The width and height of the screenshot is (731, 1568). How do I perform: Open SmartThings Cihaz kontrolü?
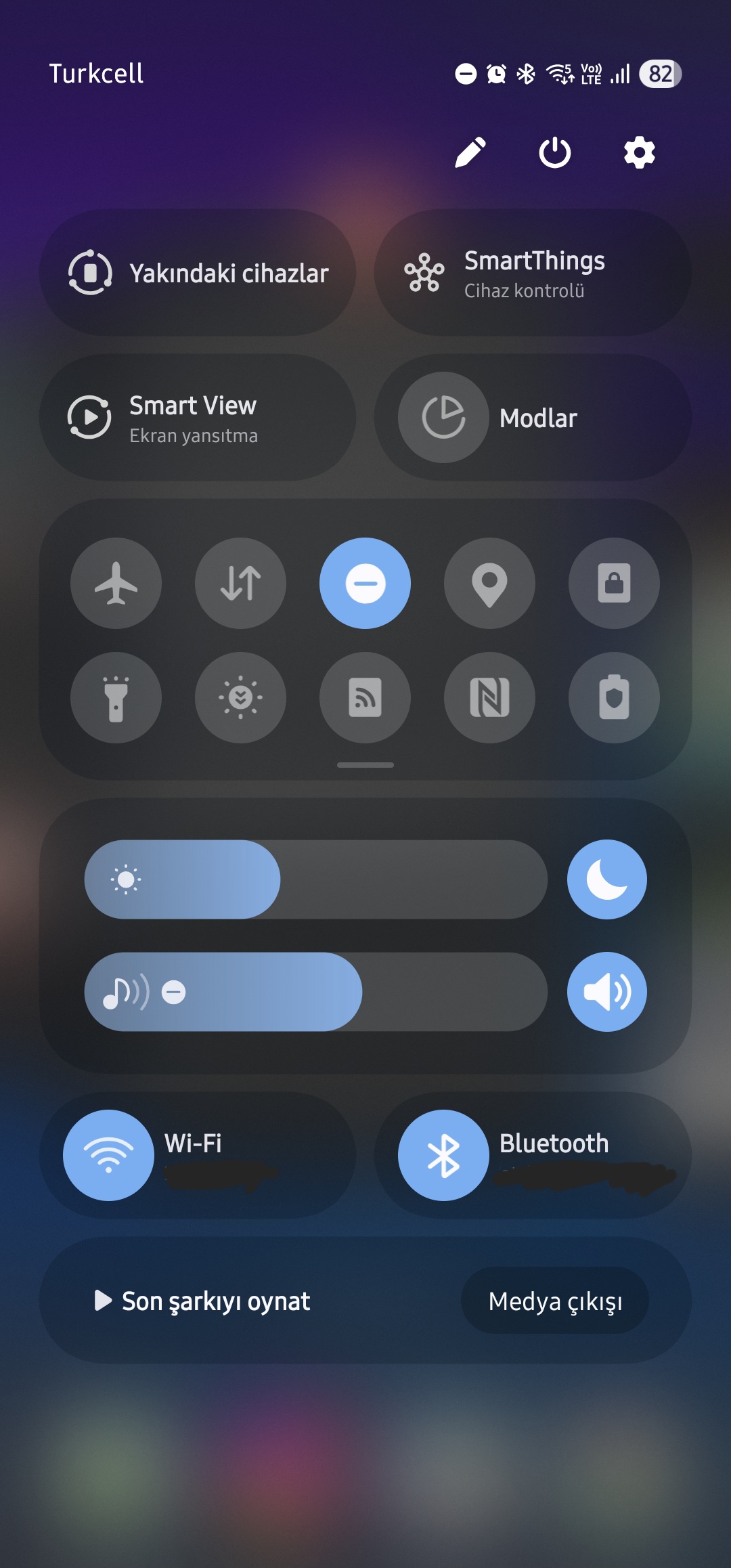tap(533, 273)
